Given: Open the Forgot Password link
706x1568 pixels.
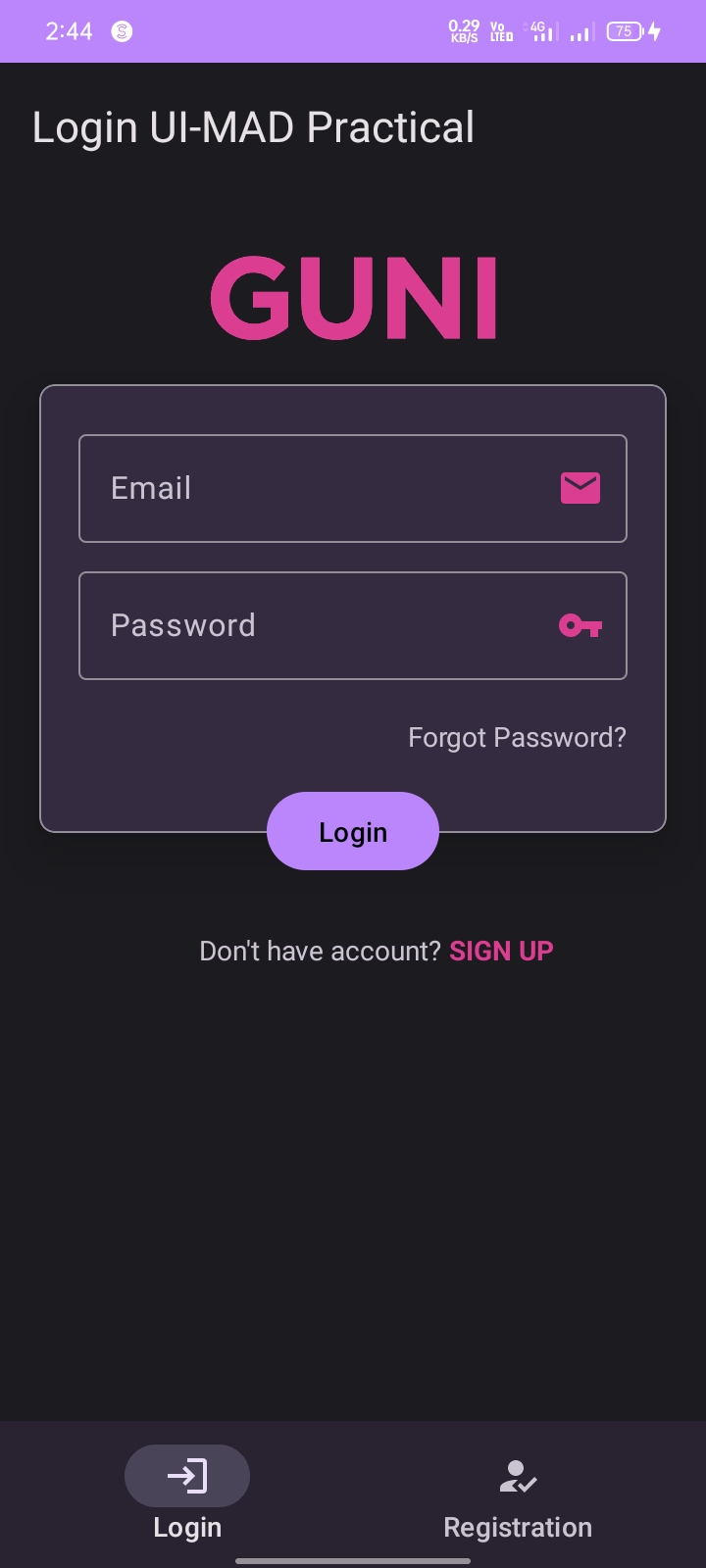Looking at the screenshot, I should tap(517, 737).
